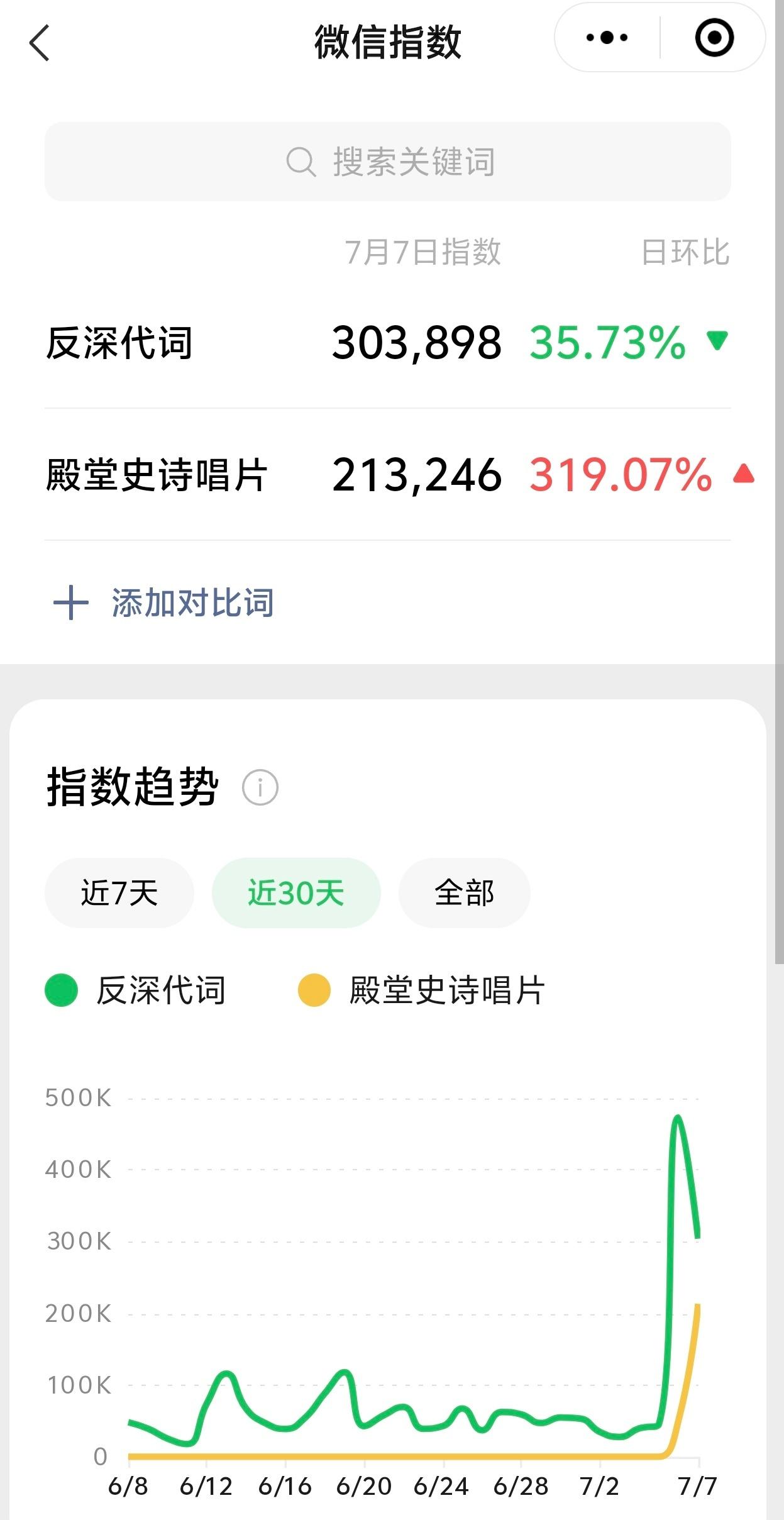
Task: Toggle the 殿堂史诗唱片 legend entry
Action: click(421, 990)
